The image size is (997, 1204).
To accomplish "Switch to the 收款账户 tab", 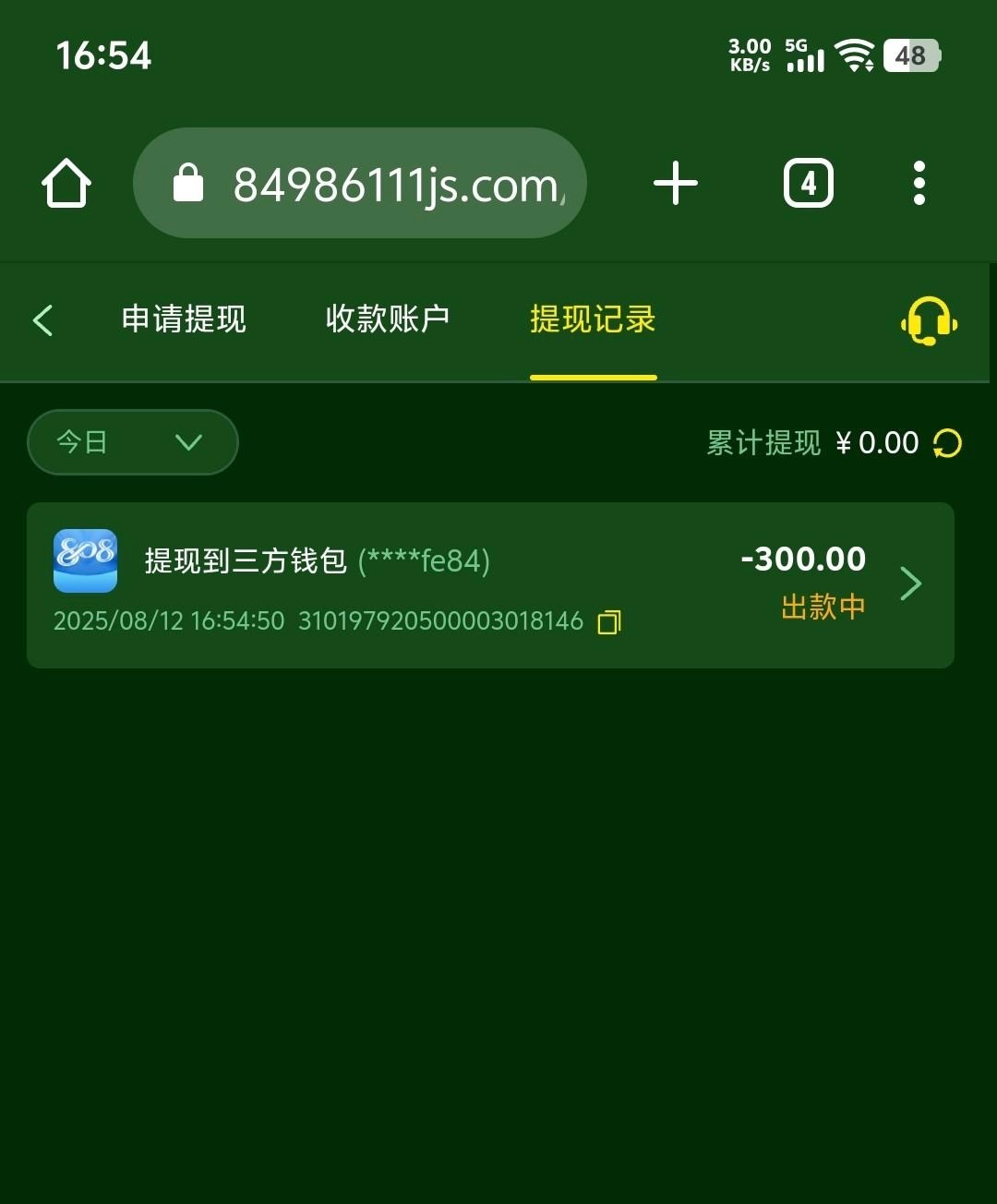I will 388,319.
